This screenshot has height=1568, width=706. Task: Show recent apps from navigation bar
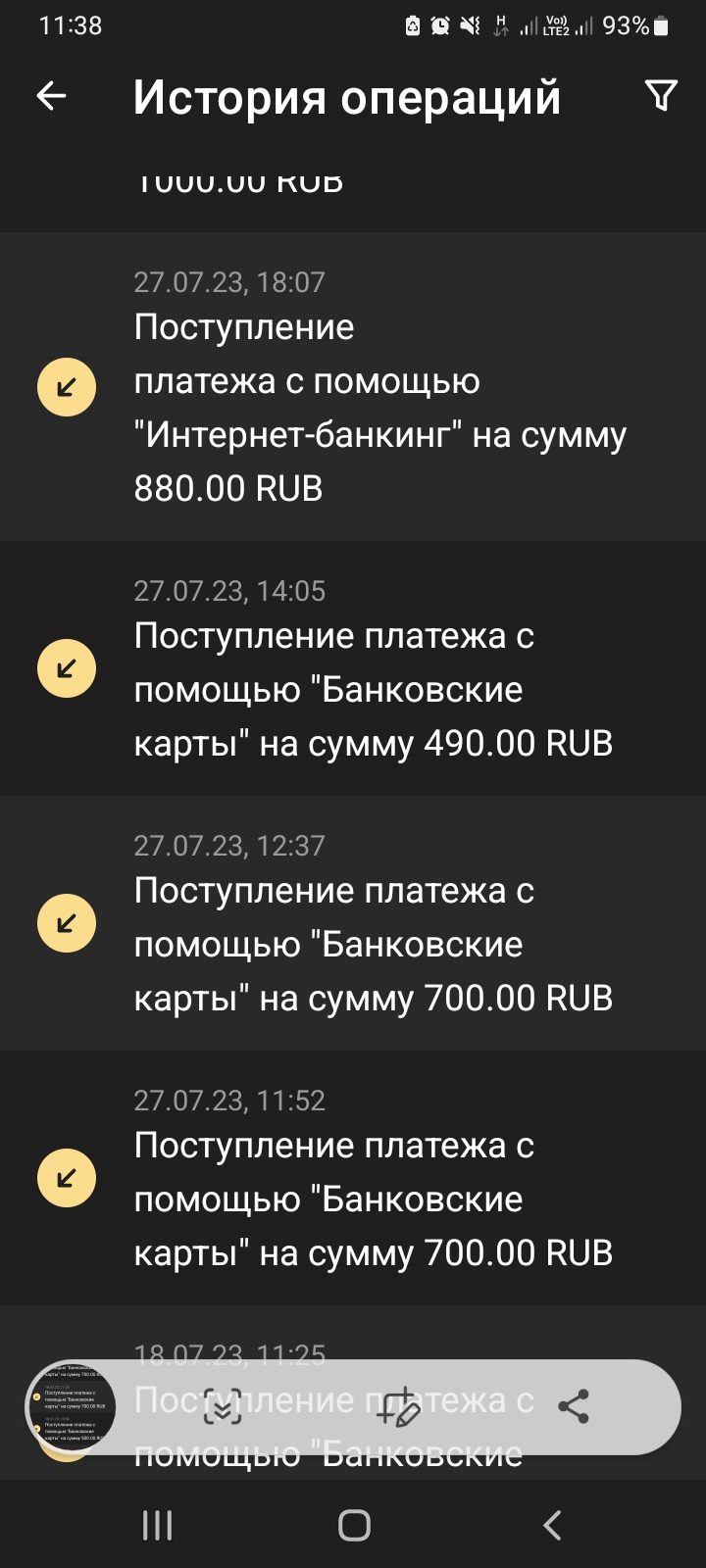(157, 1525)
